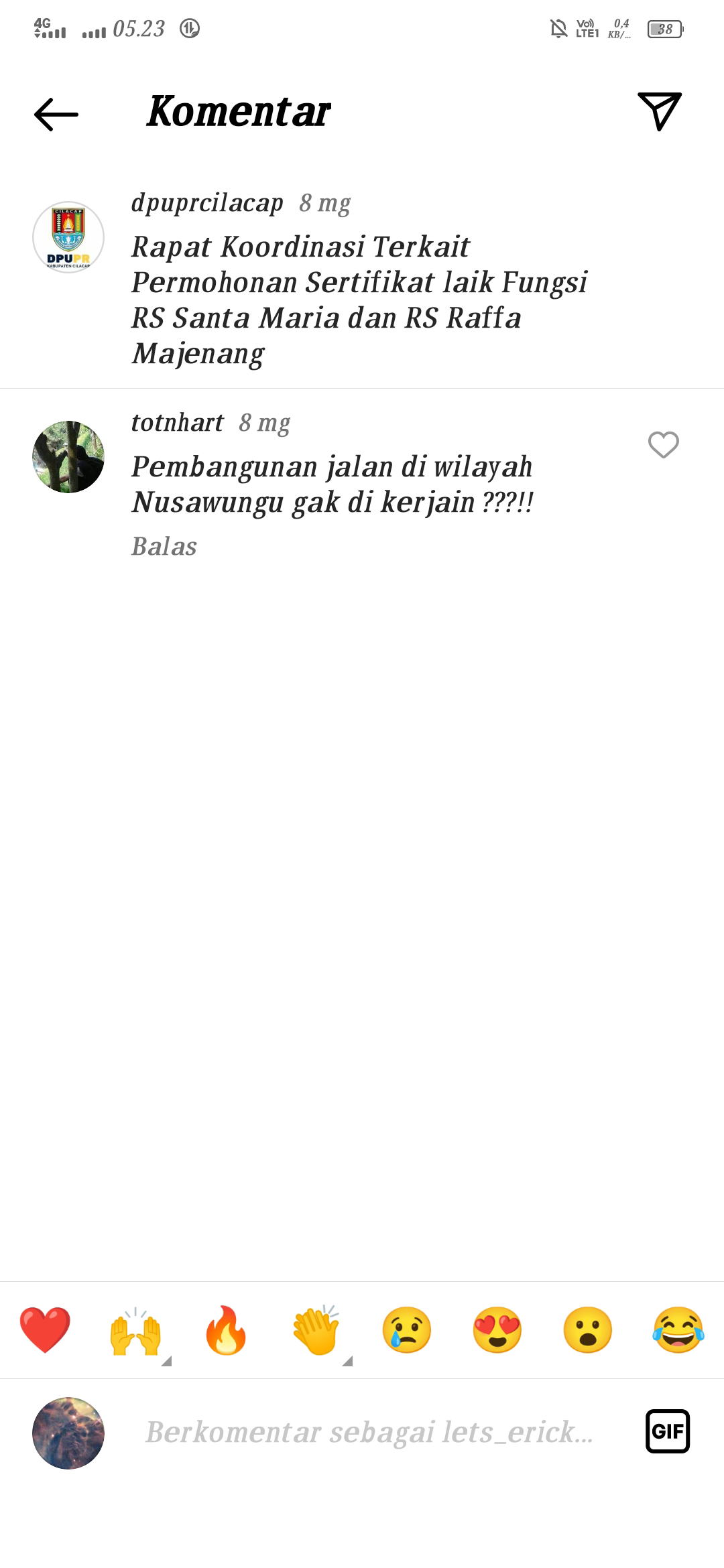Tap Balas to reply to totnhart
The image size is (724, 1568).
164,546
